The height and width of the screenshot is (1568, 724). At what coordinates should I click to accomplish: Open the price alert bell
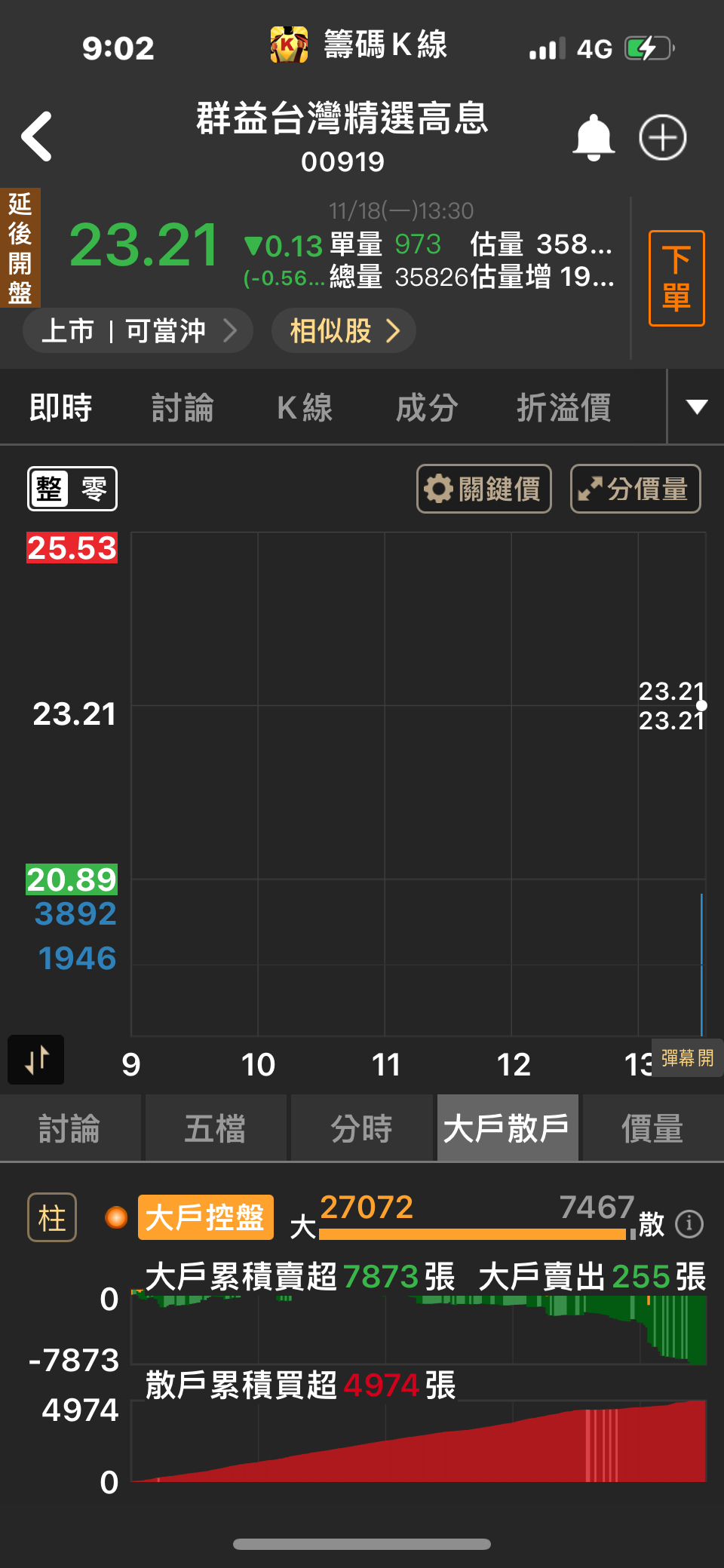(x=594, y=138)
